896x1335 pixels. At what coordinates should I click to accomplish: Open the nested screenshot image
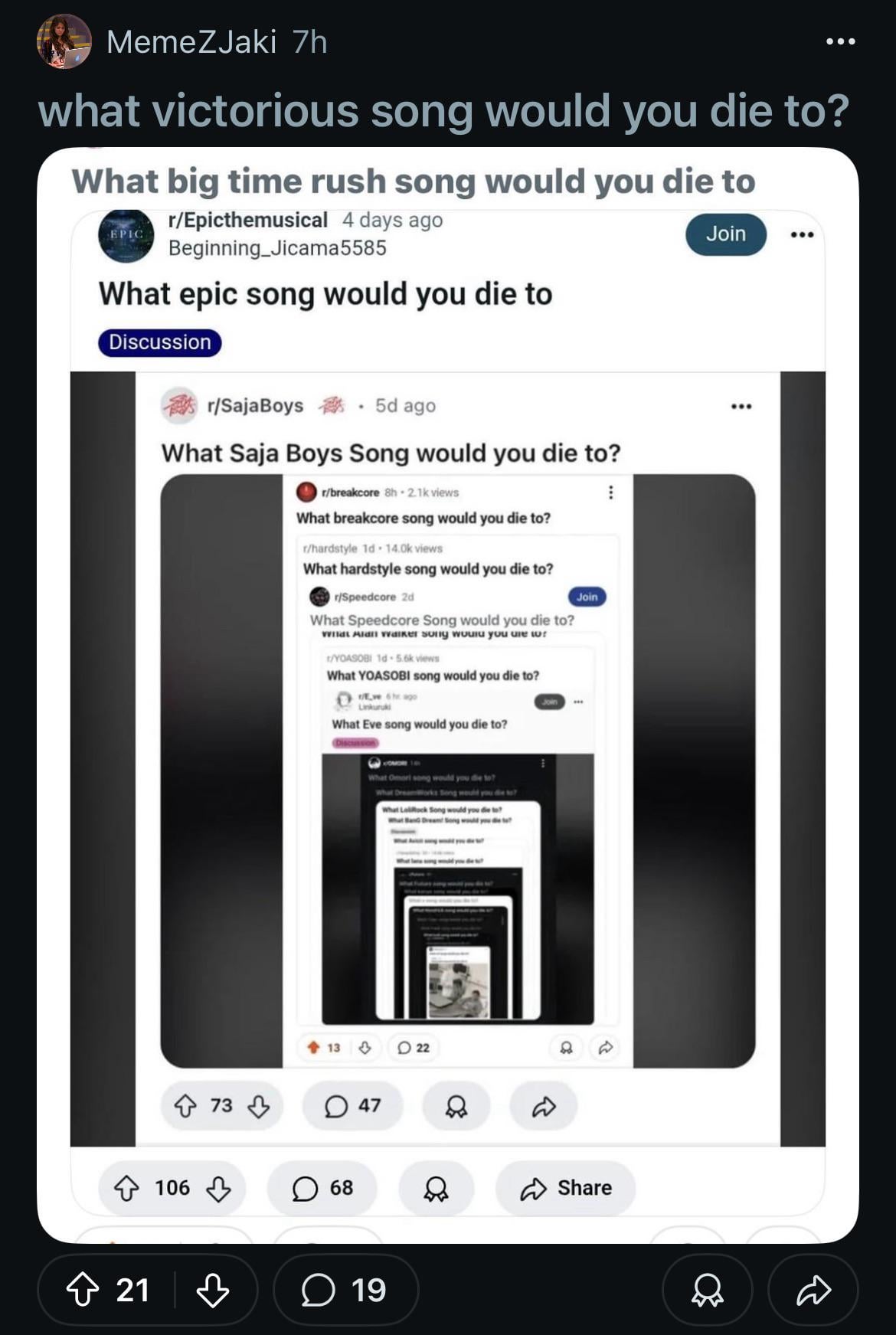click(447, 689)
